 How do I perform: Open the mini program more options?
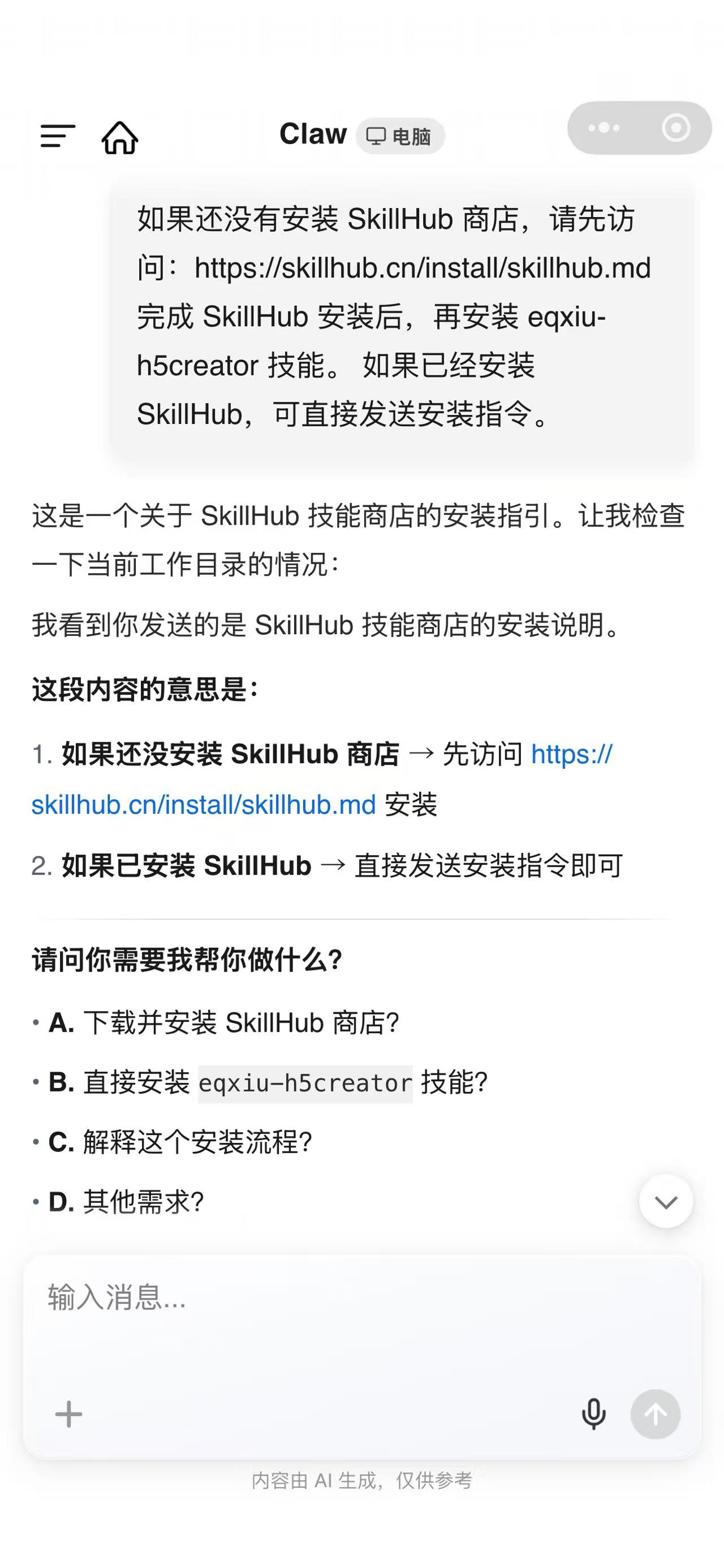[604, 128]
